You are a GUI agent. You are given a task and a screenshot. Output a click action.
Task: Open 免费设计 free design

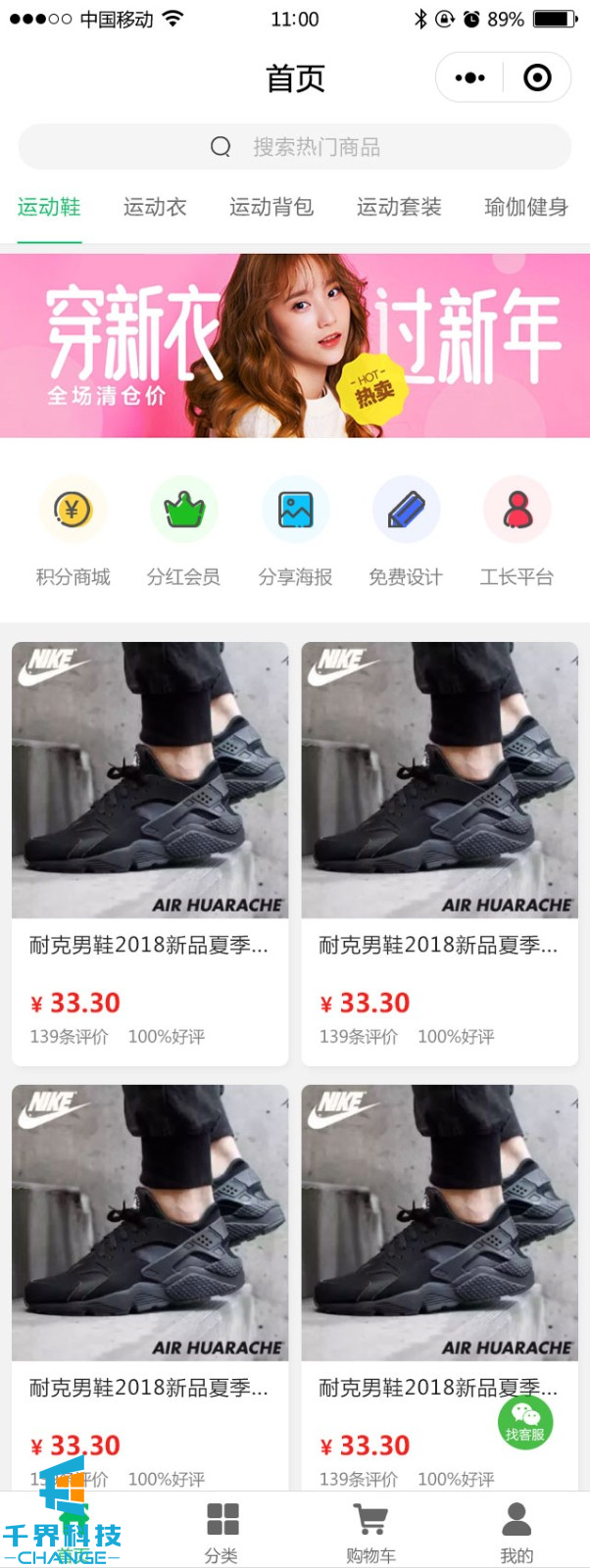point(406,530)
